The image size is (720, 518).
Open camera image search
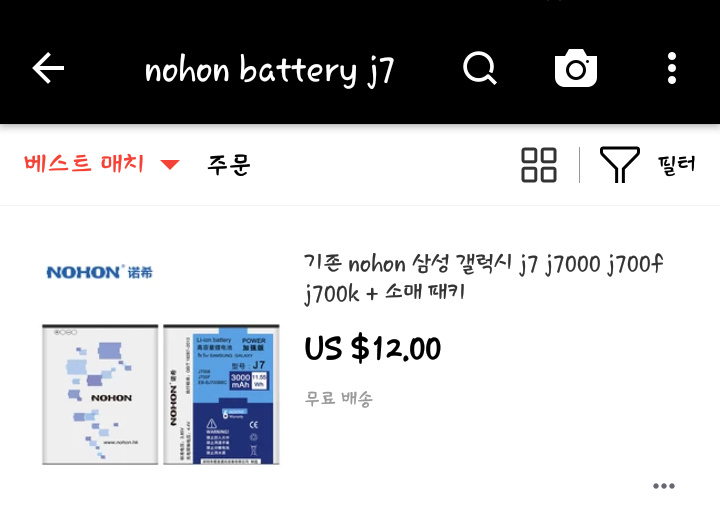tap(576, 68)
